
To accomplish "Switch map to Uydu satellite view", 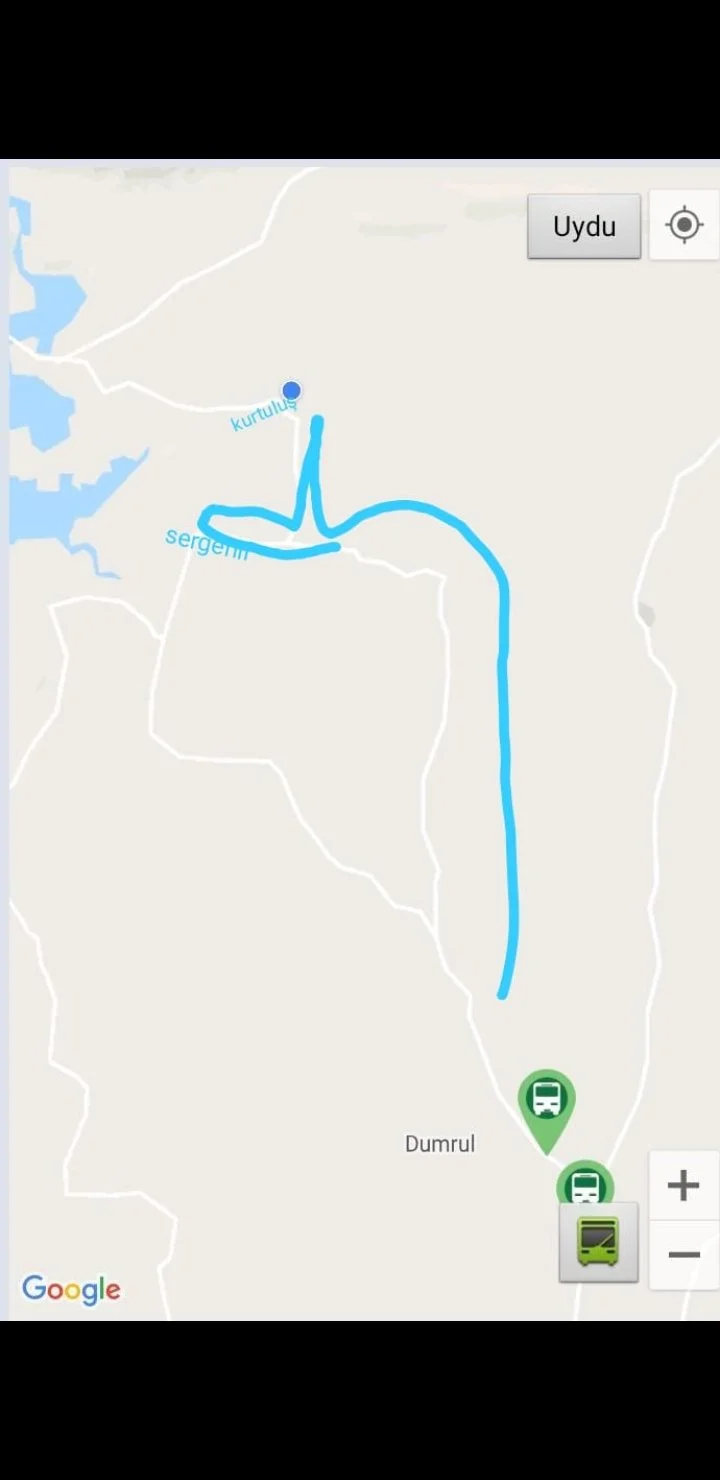I will tap(584, 226).
